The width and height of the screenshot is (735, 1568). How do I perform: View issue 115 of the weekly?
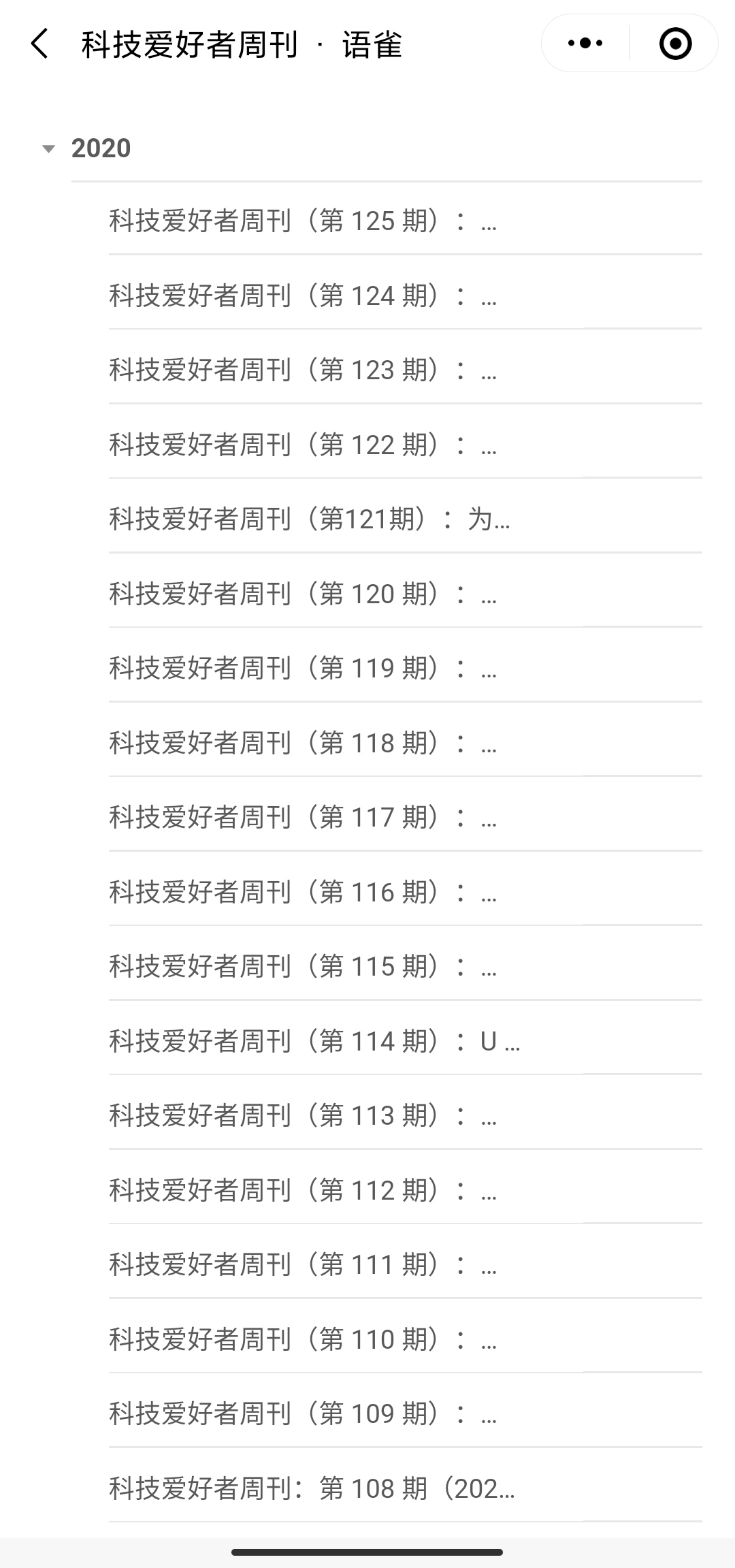pyautogui.click(x=303, y=967)
